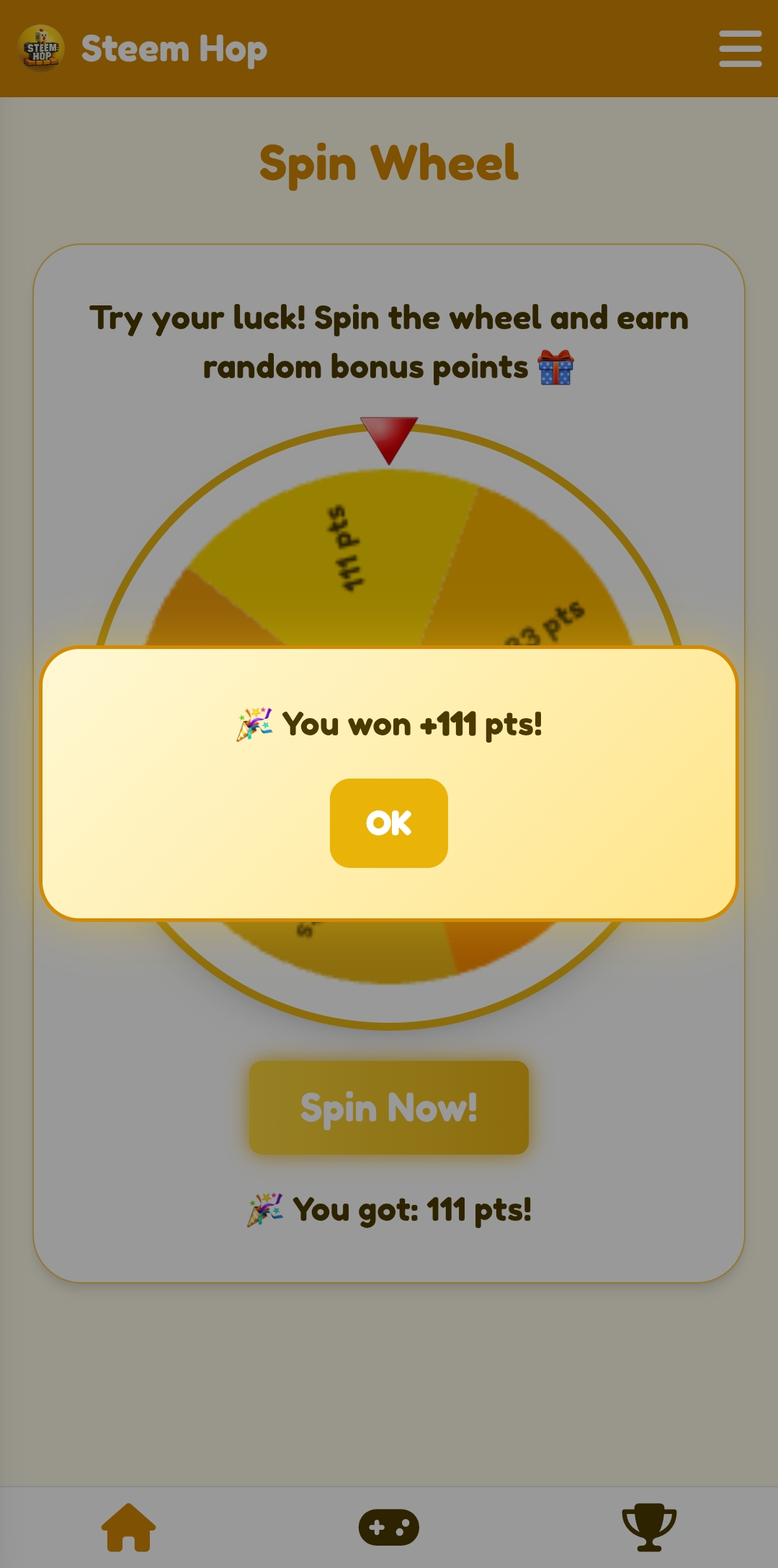This screenshot has width=778, height=1568.
Task: Open the trophy leaderboard tab
Action: coord(649,1527)
